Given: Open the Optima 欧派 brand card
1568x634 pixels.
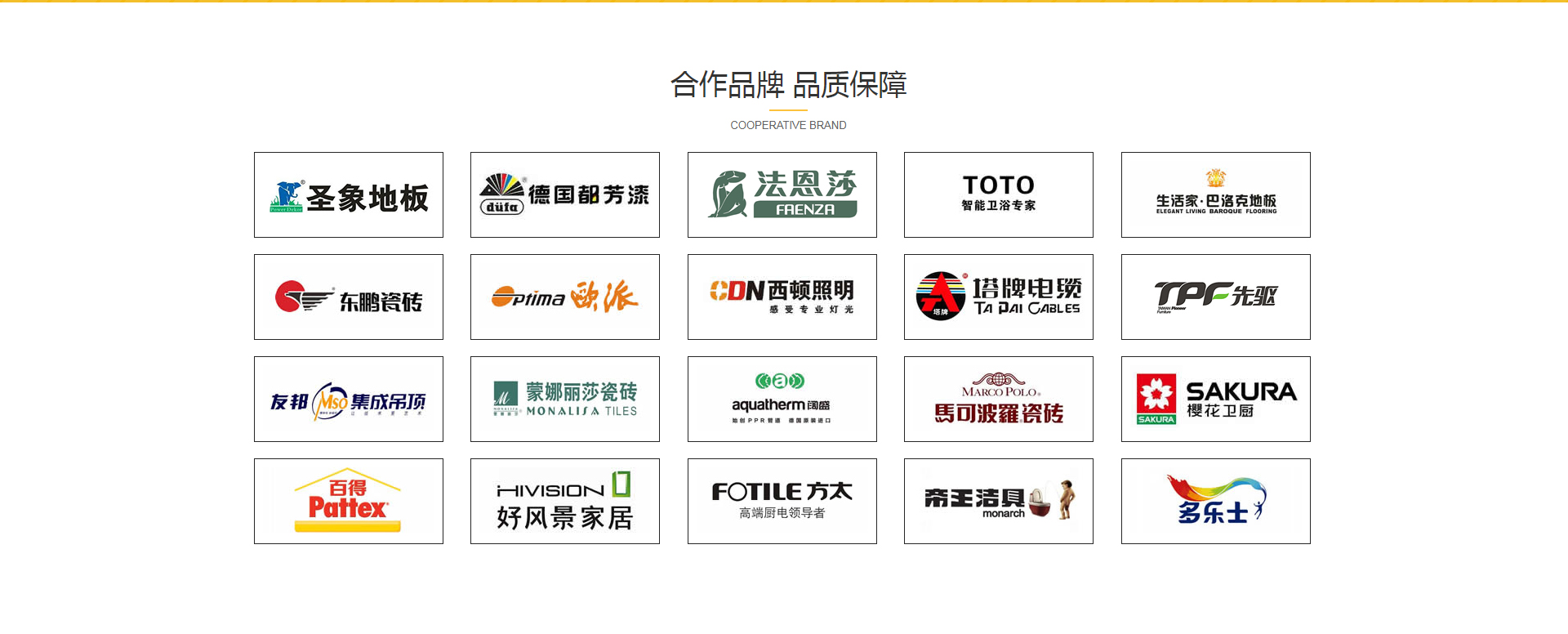Looking at the screenshot, I should coord(565,297).
